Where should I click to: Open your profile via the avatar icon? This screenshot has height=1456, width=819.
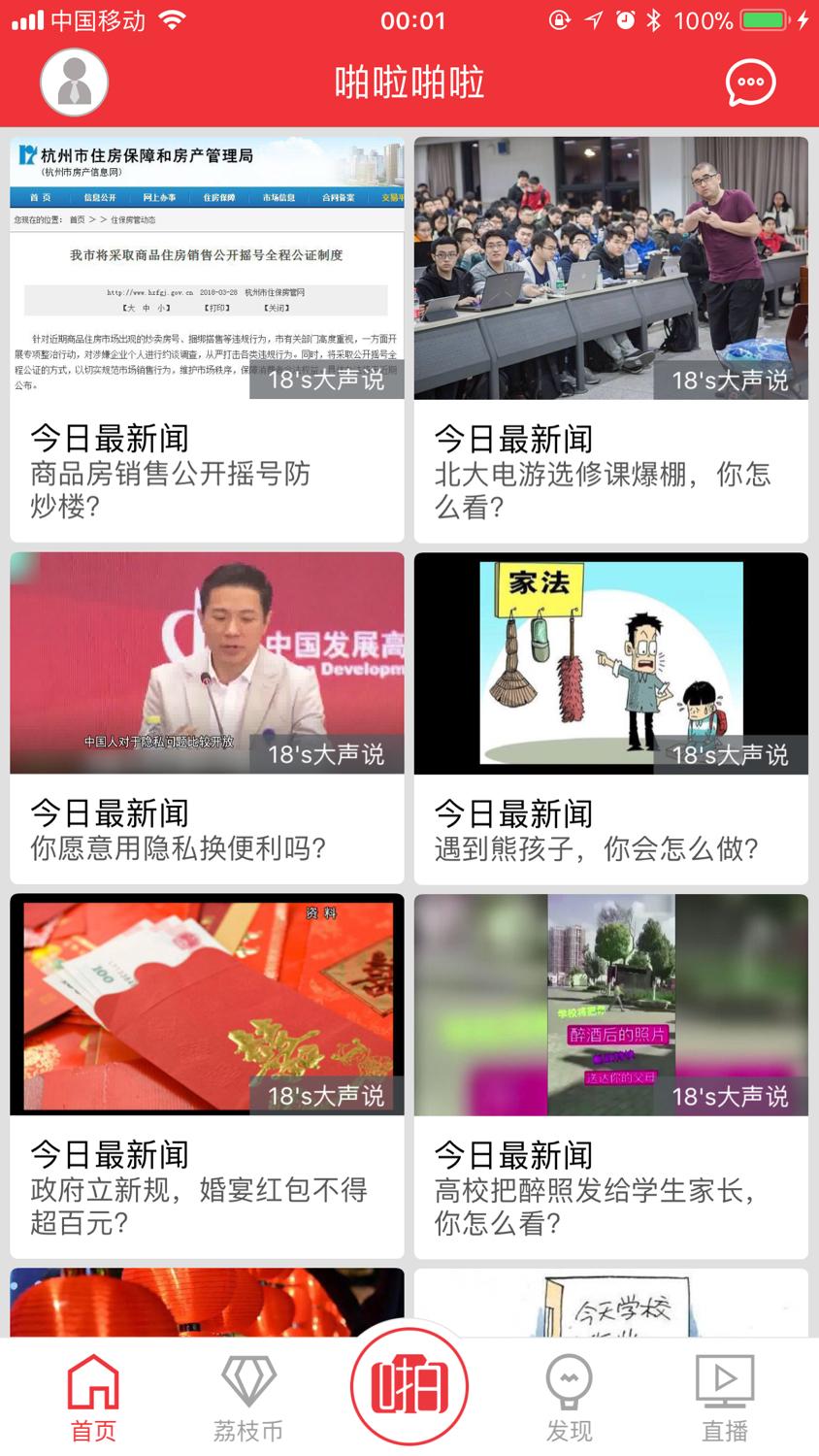coord(74,82)
